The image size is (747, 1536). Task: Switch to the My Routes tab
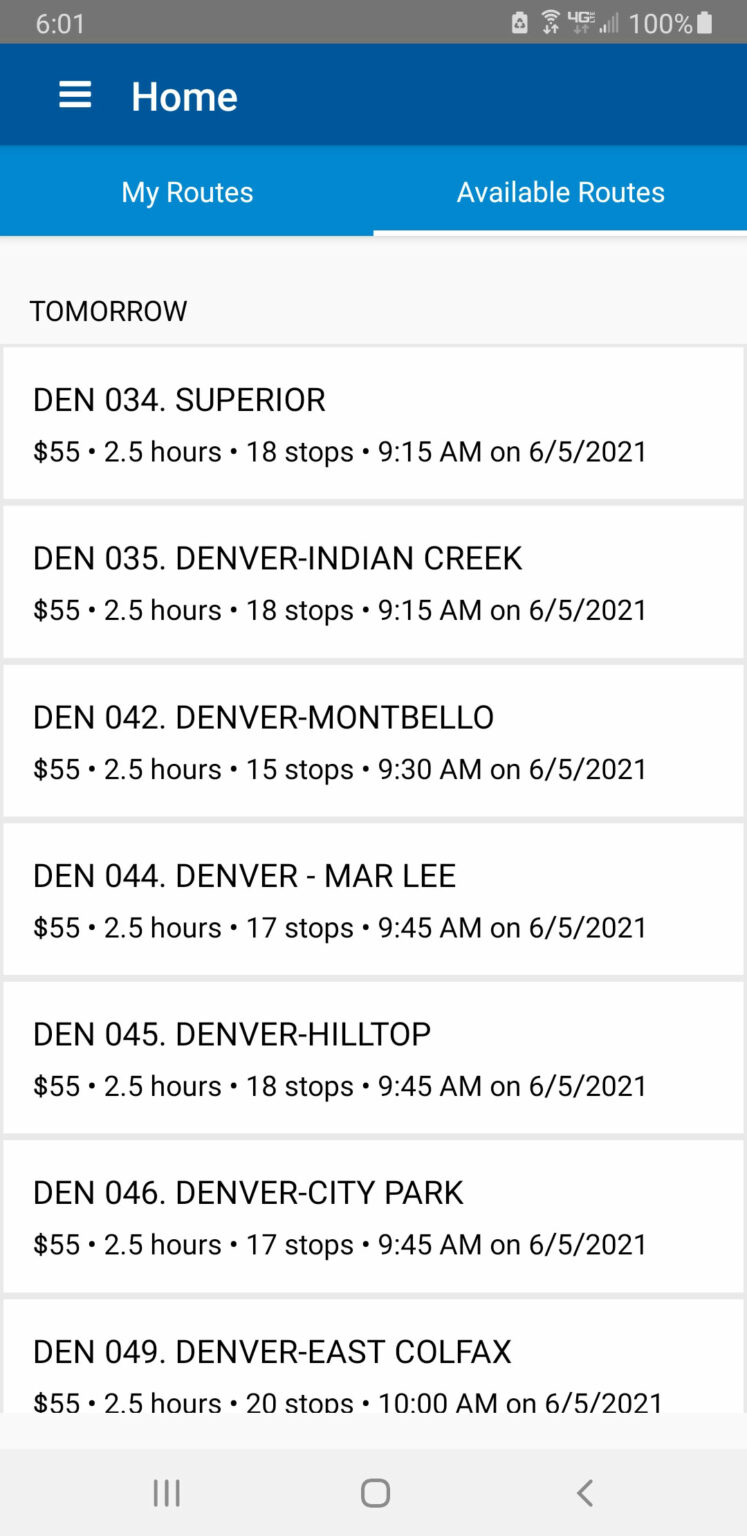point(187,192)
